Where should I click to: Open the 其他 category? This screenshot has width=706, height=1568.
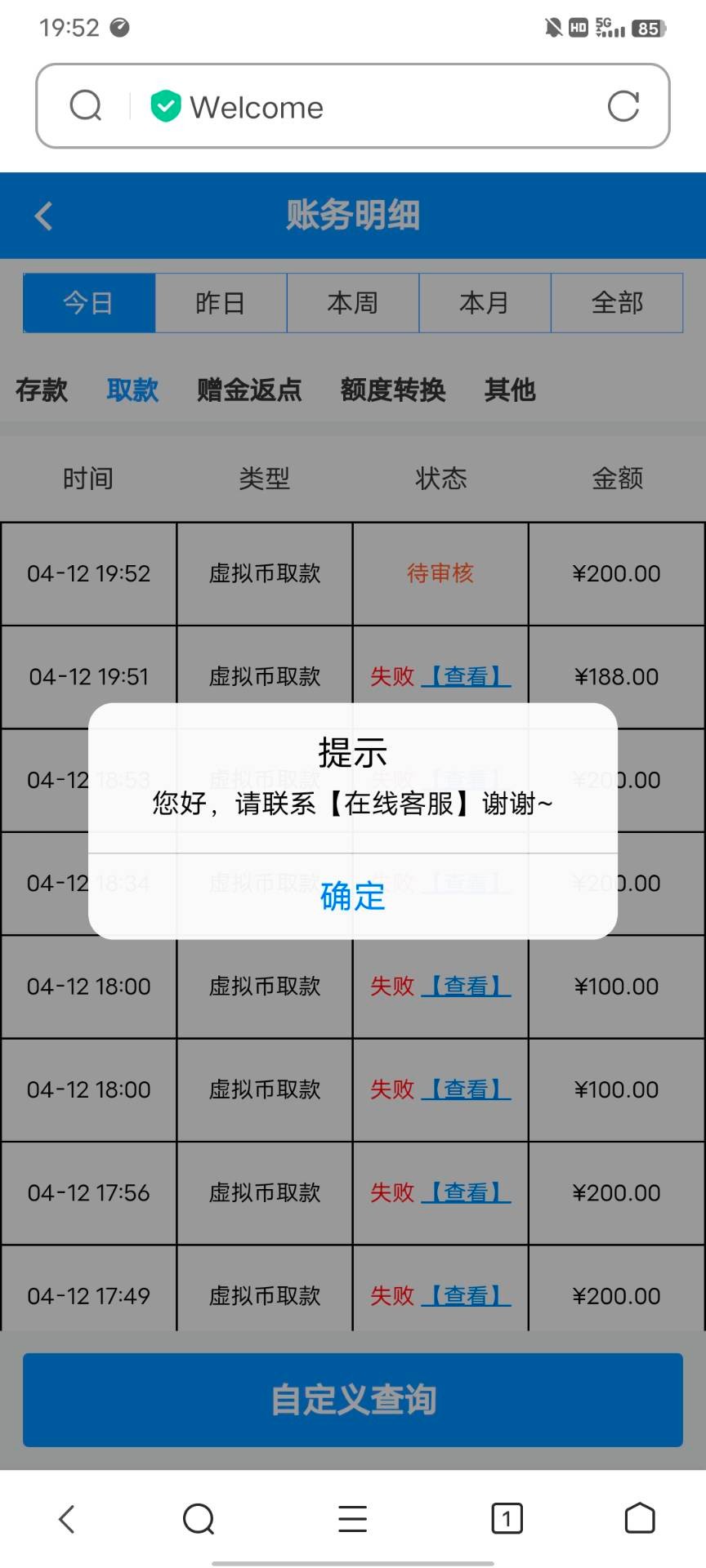tap(510, 390)
